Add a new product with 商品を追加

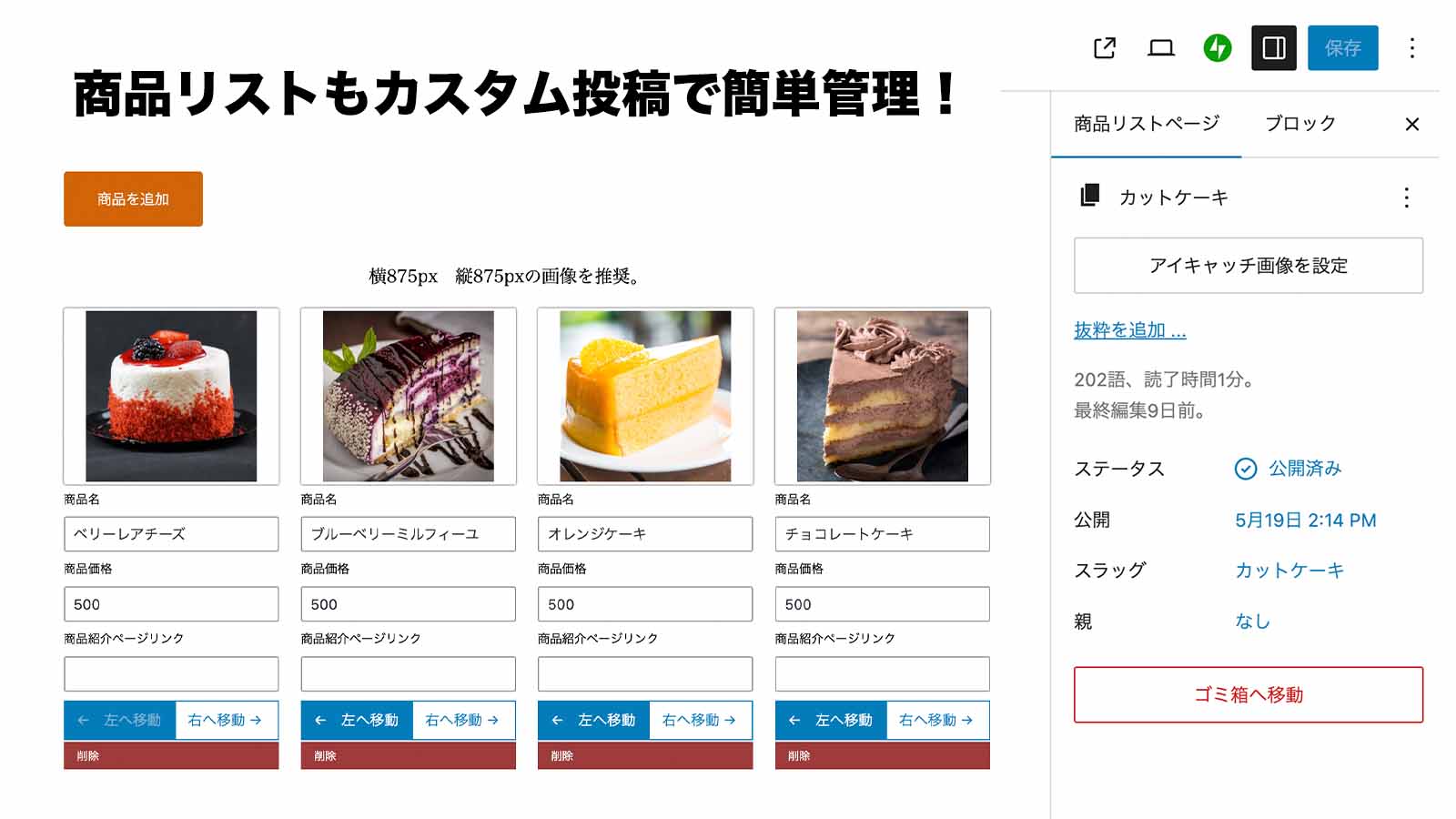[x=133, y=199]
